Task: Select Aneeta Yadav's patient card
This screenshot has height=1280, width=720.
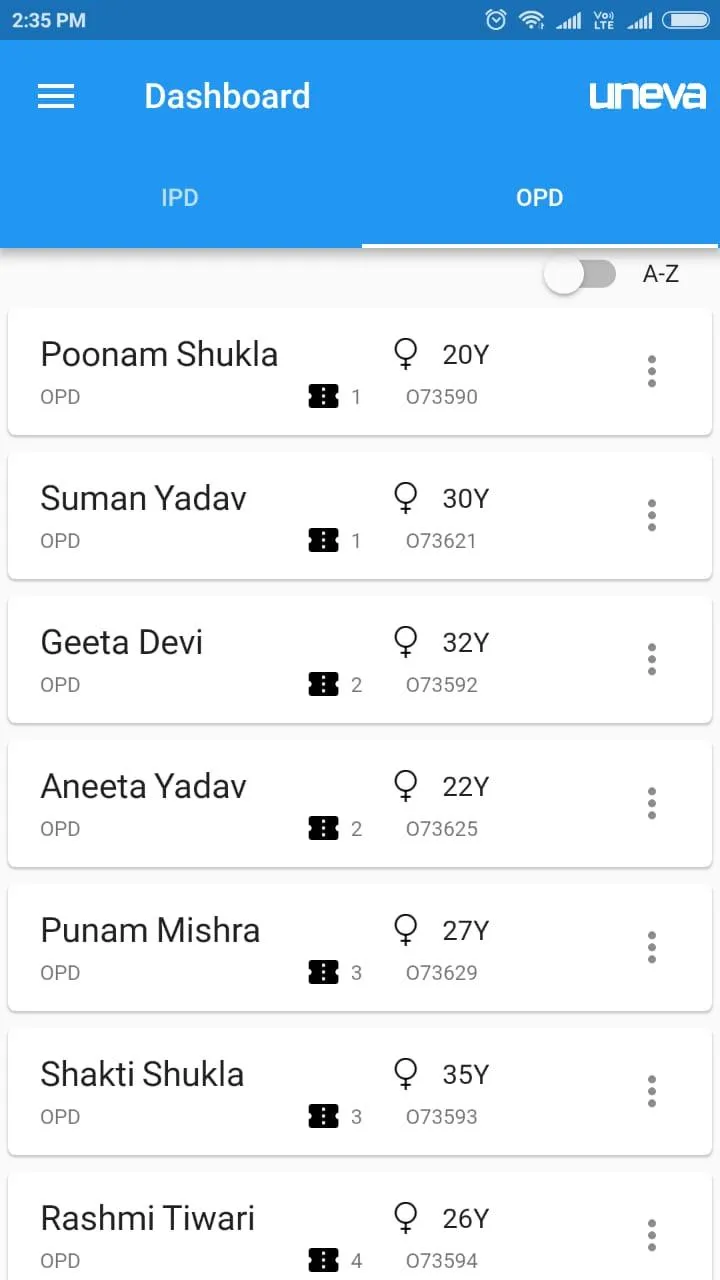Action: click(200, 804)
